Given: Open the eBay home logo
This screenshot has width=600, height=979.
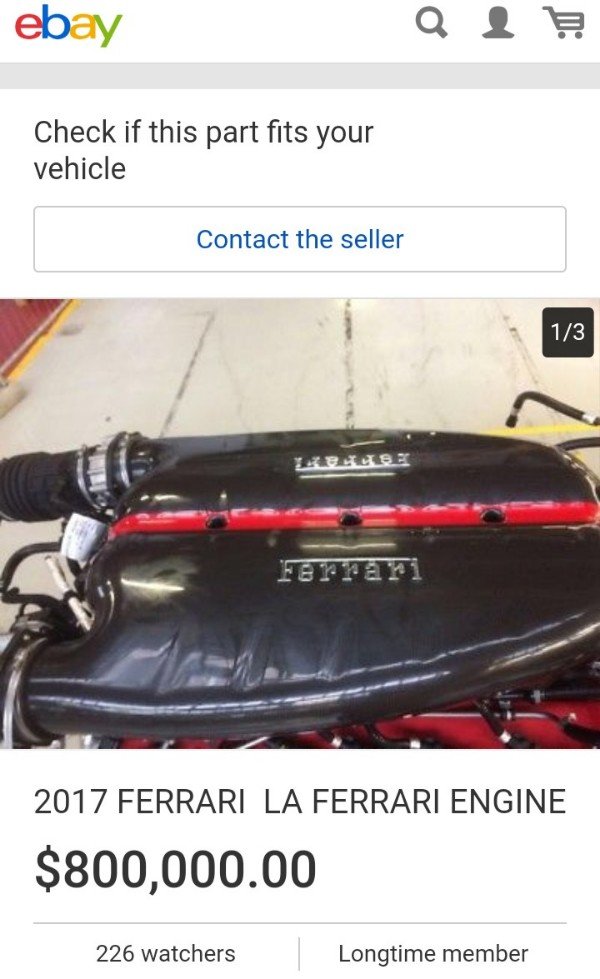Looking at the screenshot, I should click(x=68, y=26).
